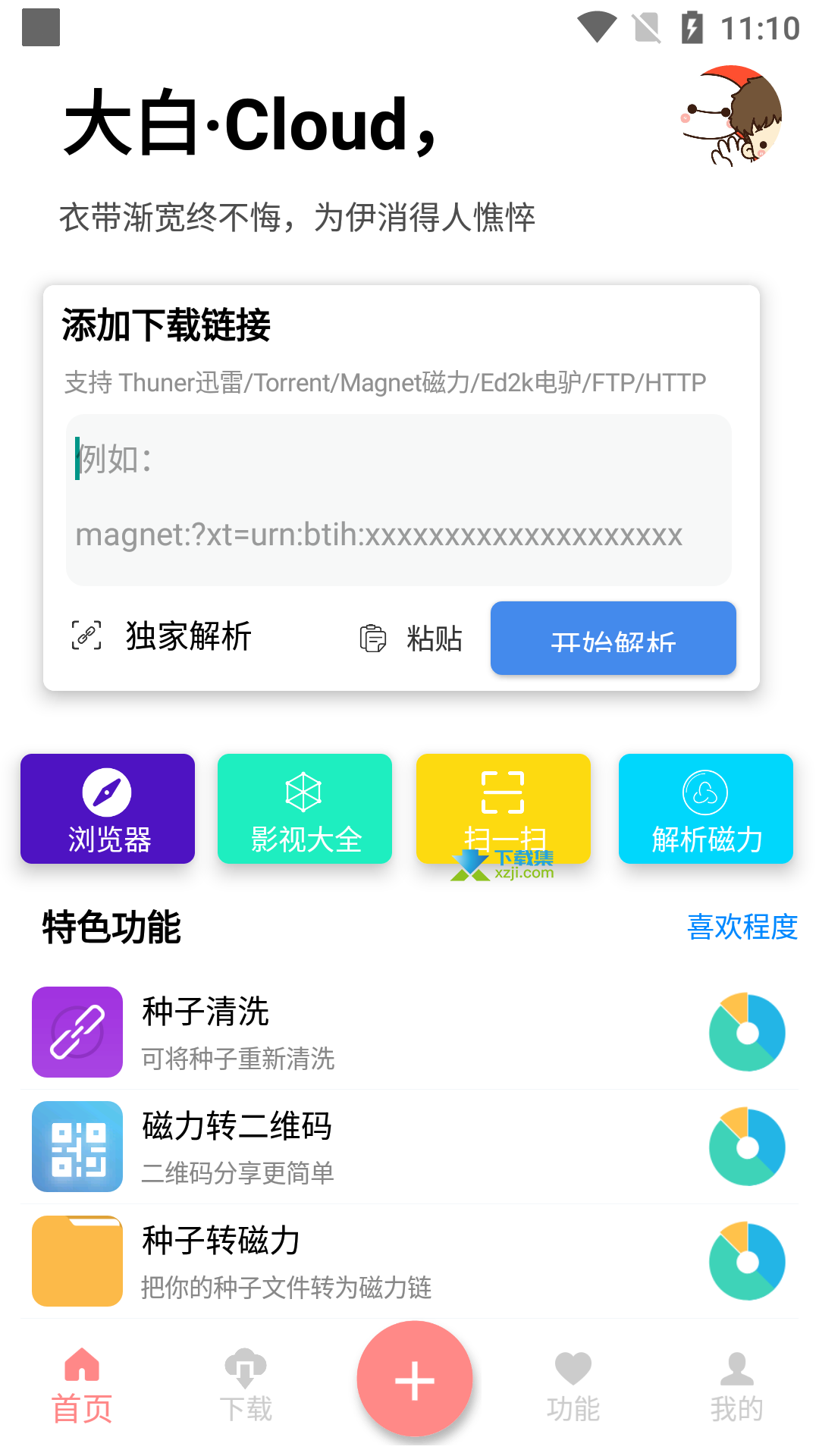The height and width of the screenshot is (1456, 819).
Task: Tap the plus floating action button
Action: point(415,1379)
